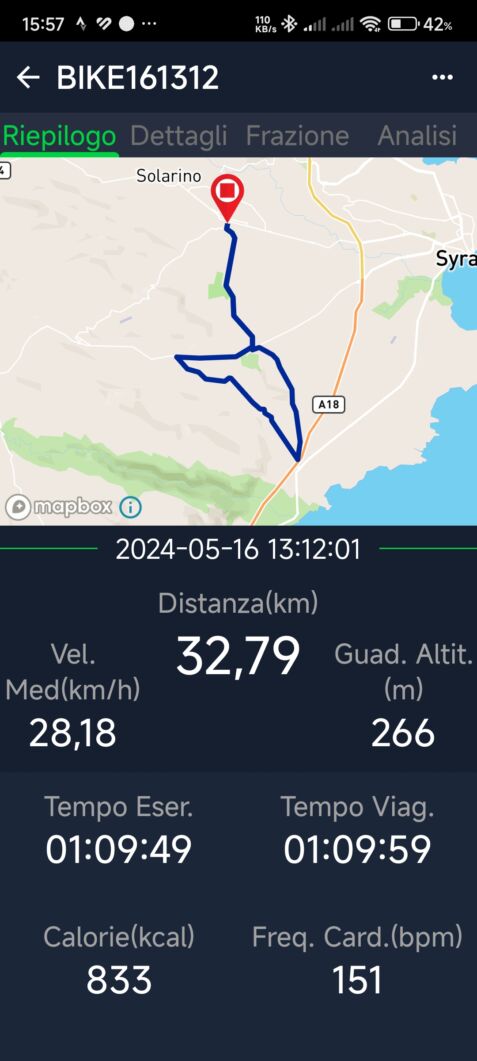Switch to the Dettagli tab
Image resolution: width=477 pixels, height=1061 pixels.
click(x=179, y=136)
